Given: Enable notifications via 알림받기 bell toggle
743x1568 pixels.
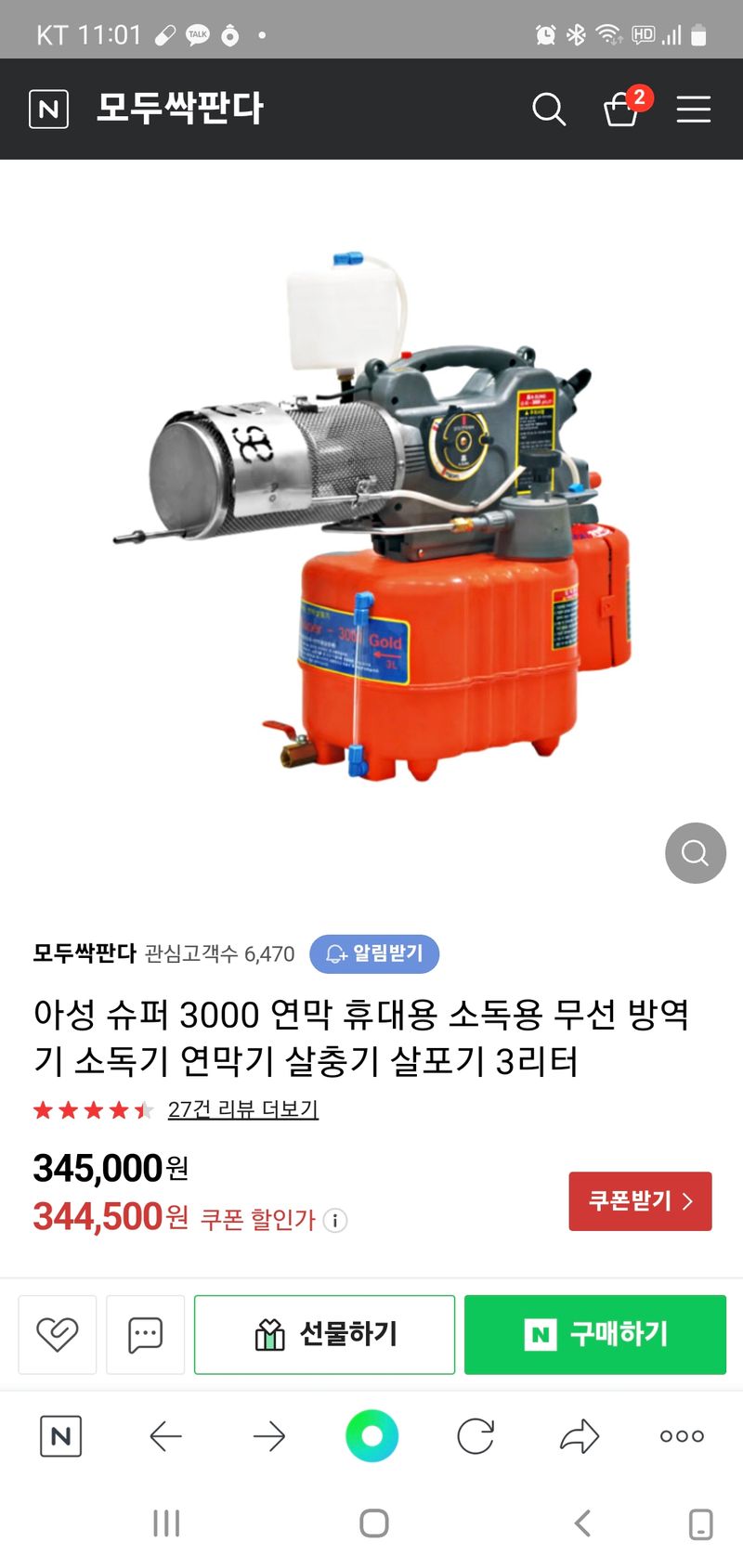Looking at the screenshot, I should click(374, 953).
